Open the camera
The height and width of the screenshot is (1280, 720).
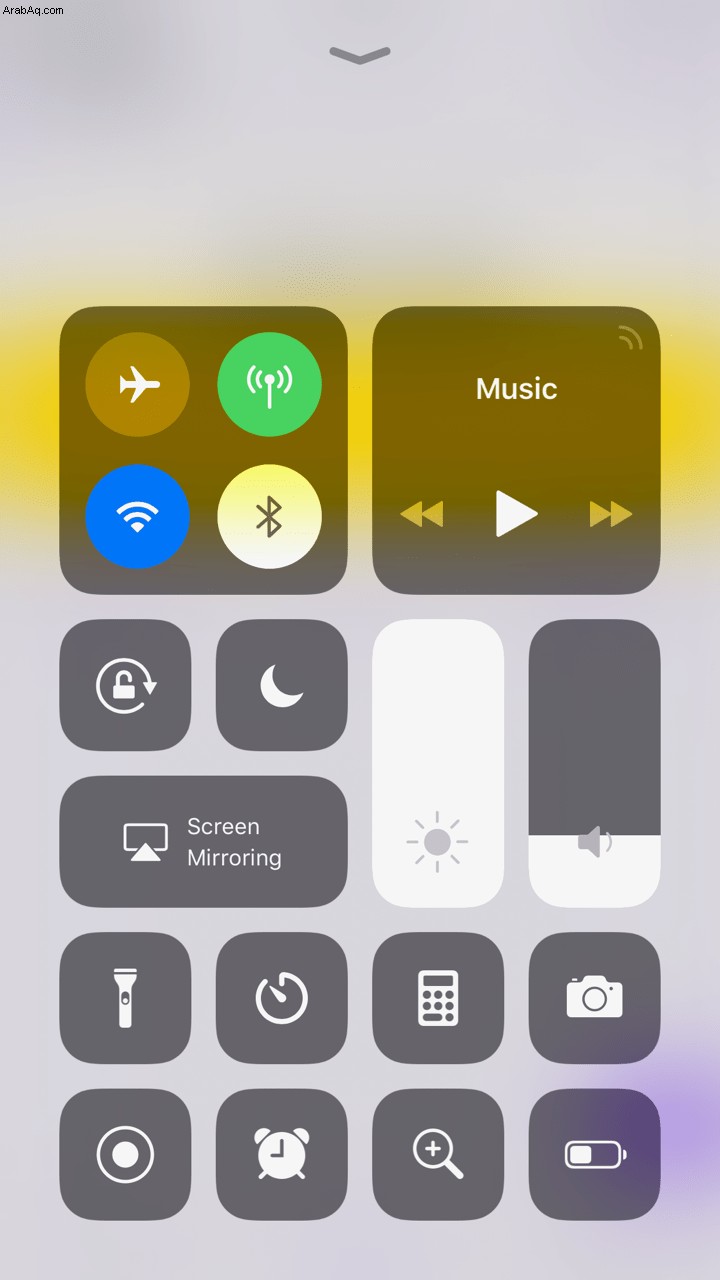594,998
